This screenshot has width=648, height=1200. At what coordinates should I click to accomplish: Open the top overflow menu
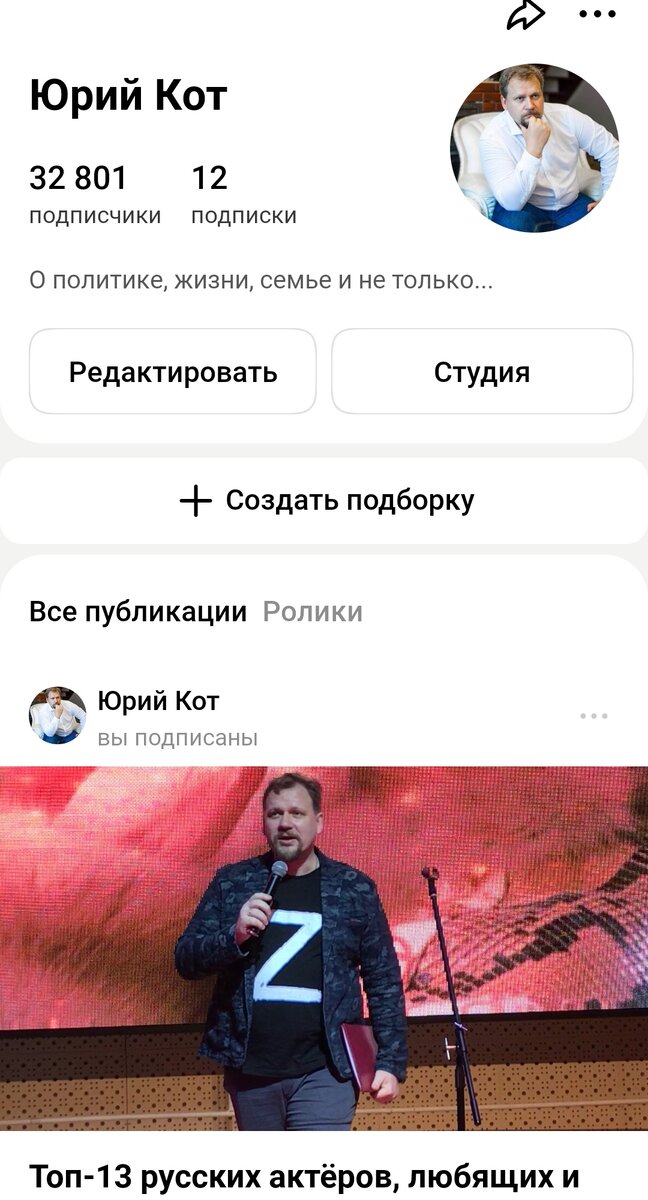click(x=598, y=14)
